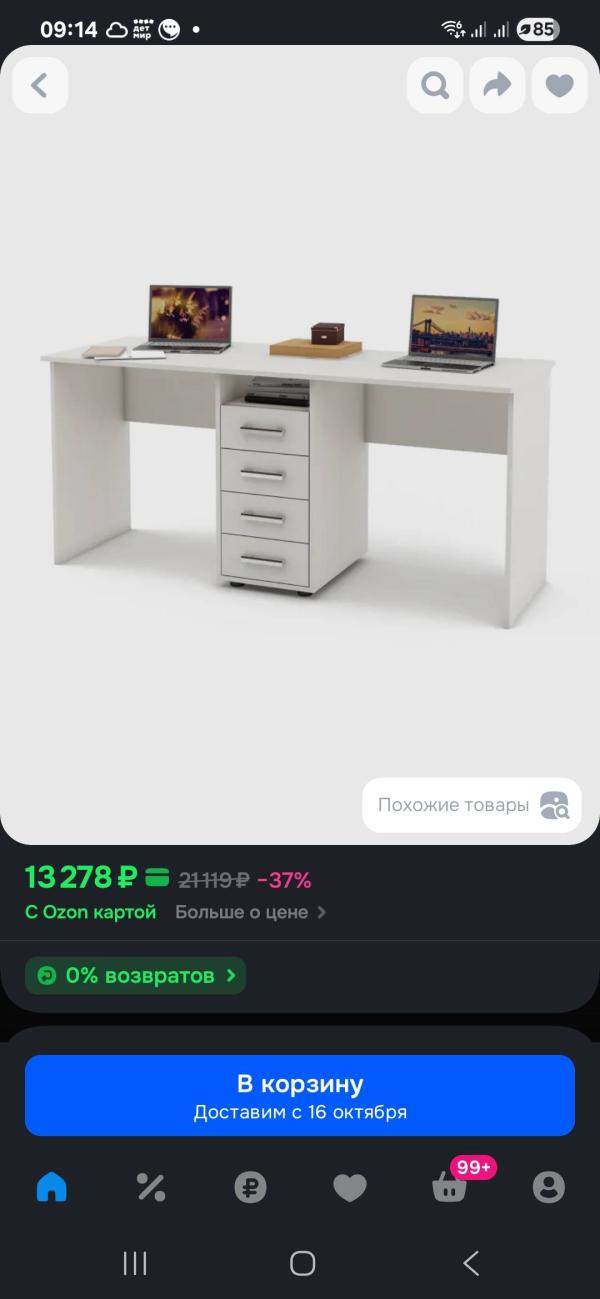
Task: View the product photo full screen
Action: 300,450
